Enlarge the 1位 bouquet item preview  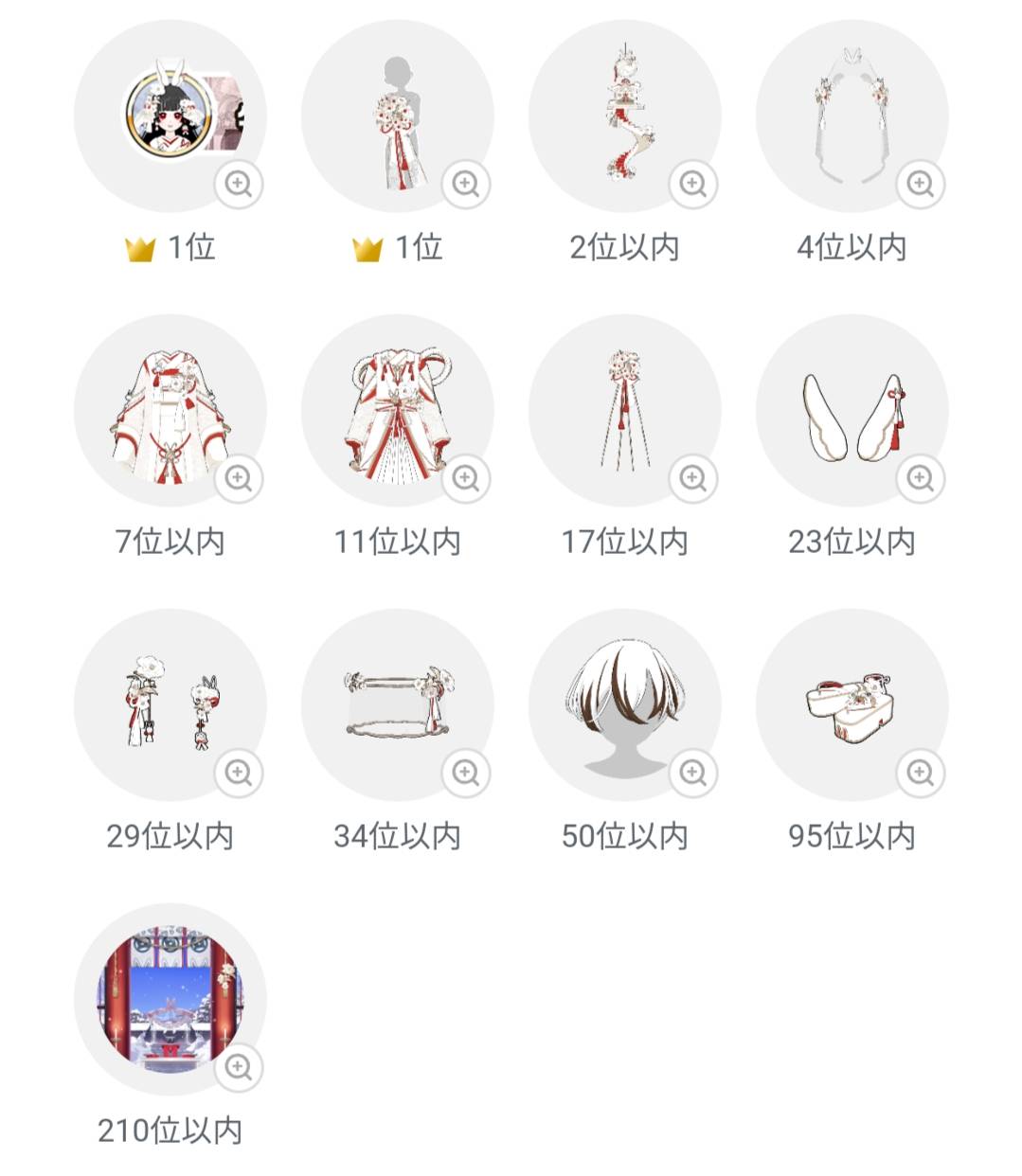(466, 184)
